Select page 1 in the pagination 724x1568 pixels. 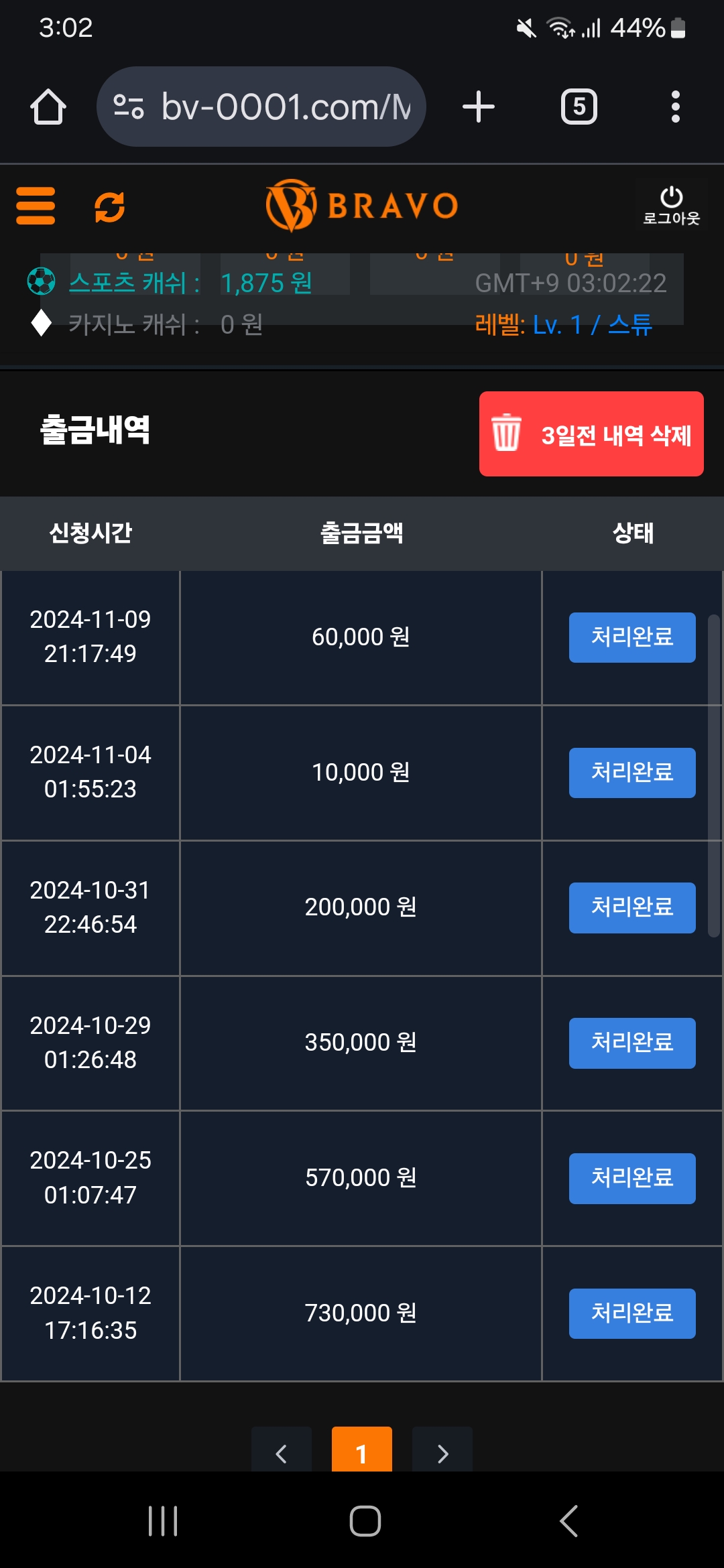pos(362,1453)
